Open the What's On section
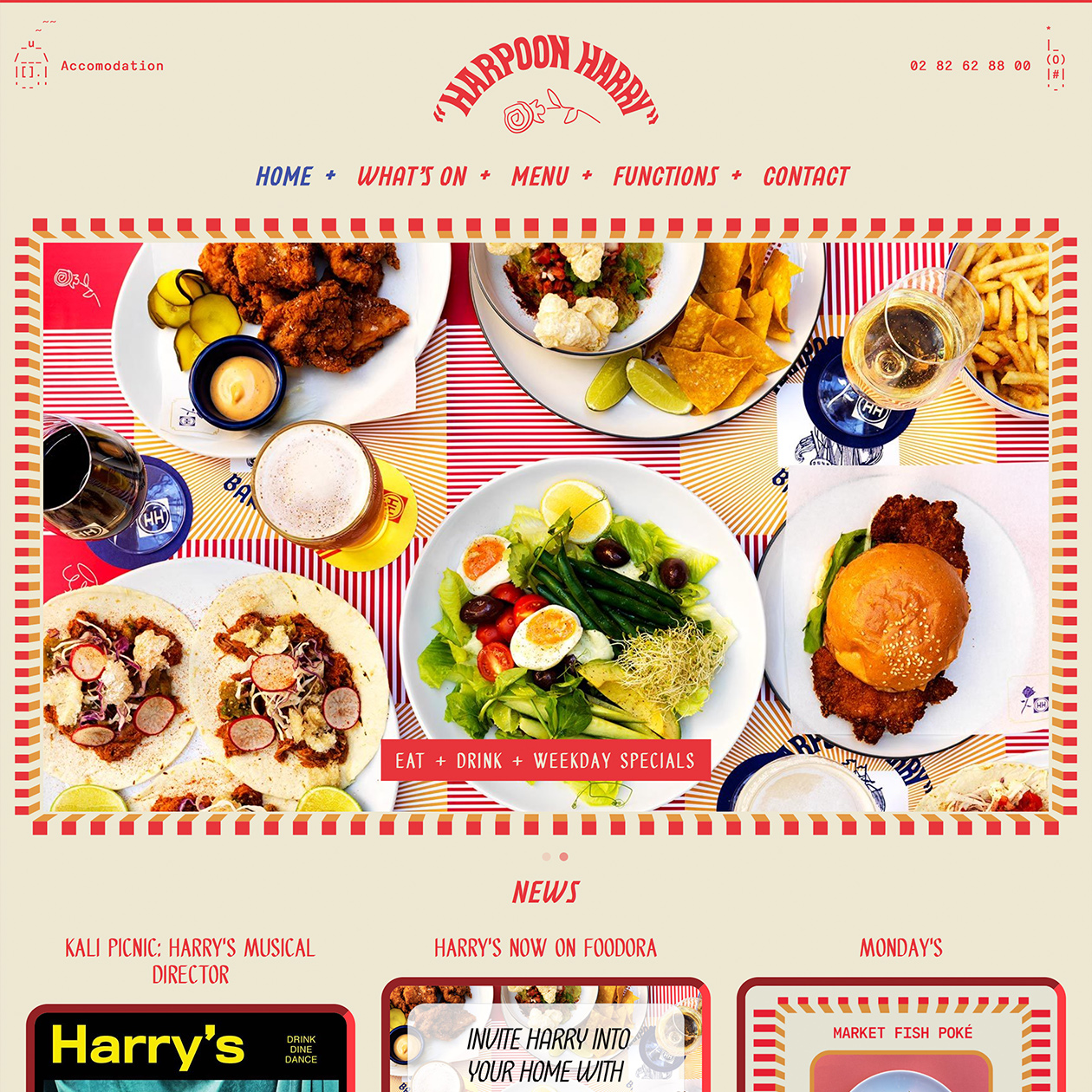The width and height of the screenshot is (1092, 1092). [x=413, y=177]
